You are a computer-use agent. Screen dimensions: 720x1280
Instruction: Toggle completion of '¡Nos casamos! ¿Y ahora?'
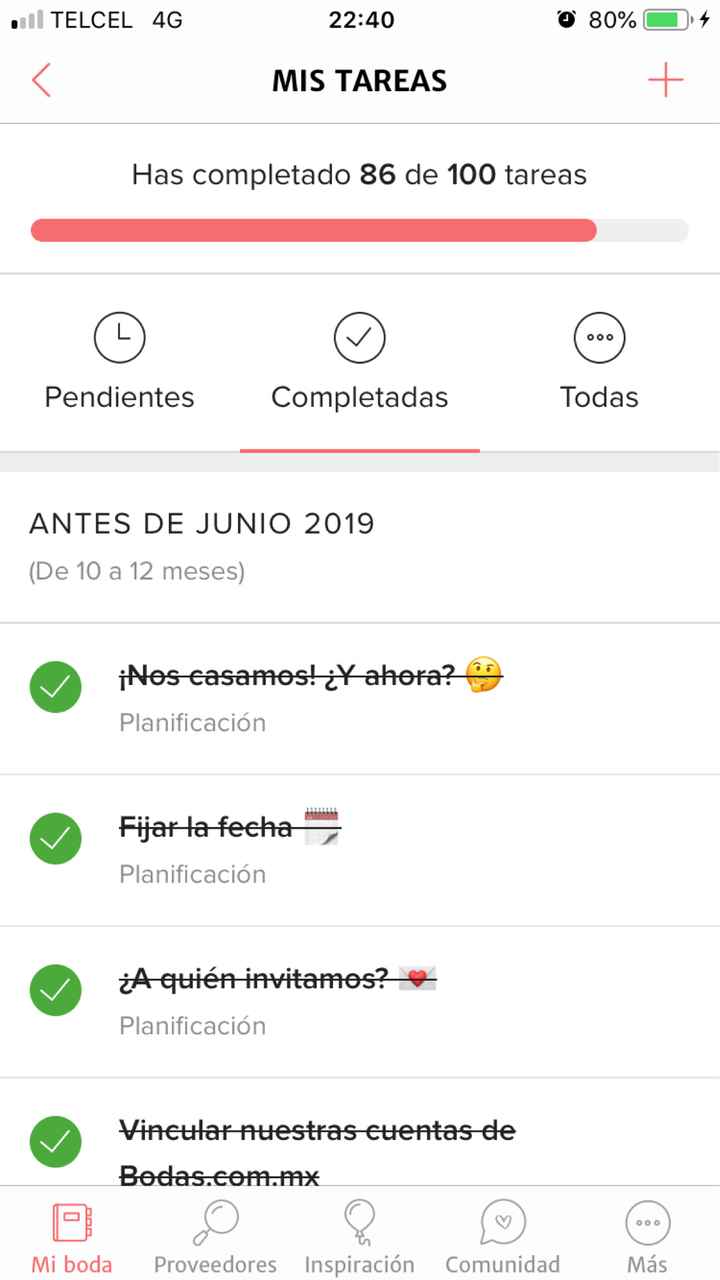coord(56,687)
